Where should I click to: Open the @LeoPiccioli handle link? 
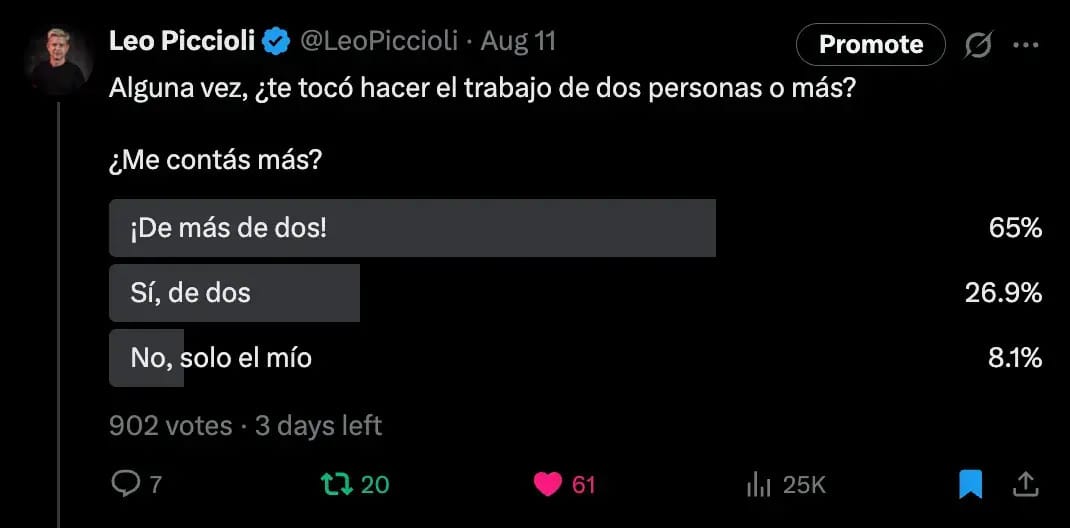pyautogui.click(x=379, y=41)
